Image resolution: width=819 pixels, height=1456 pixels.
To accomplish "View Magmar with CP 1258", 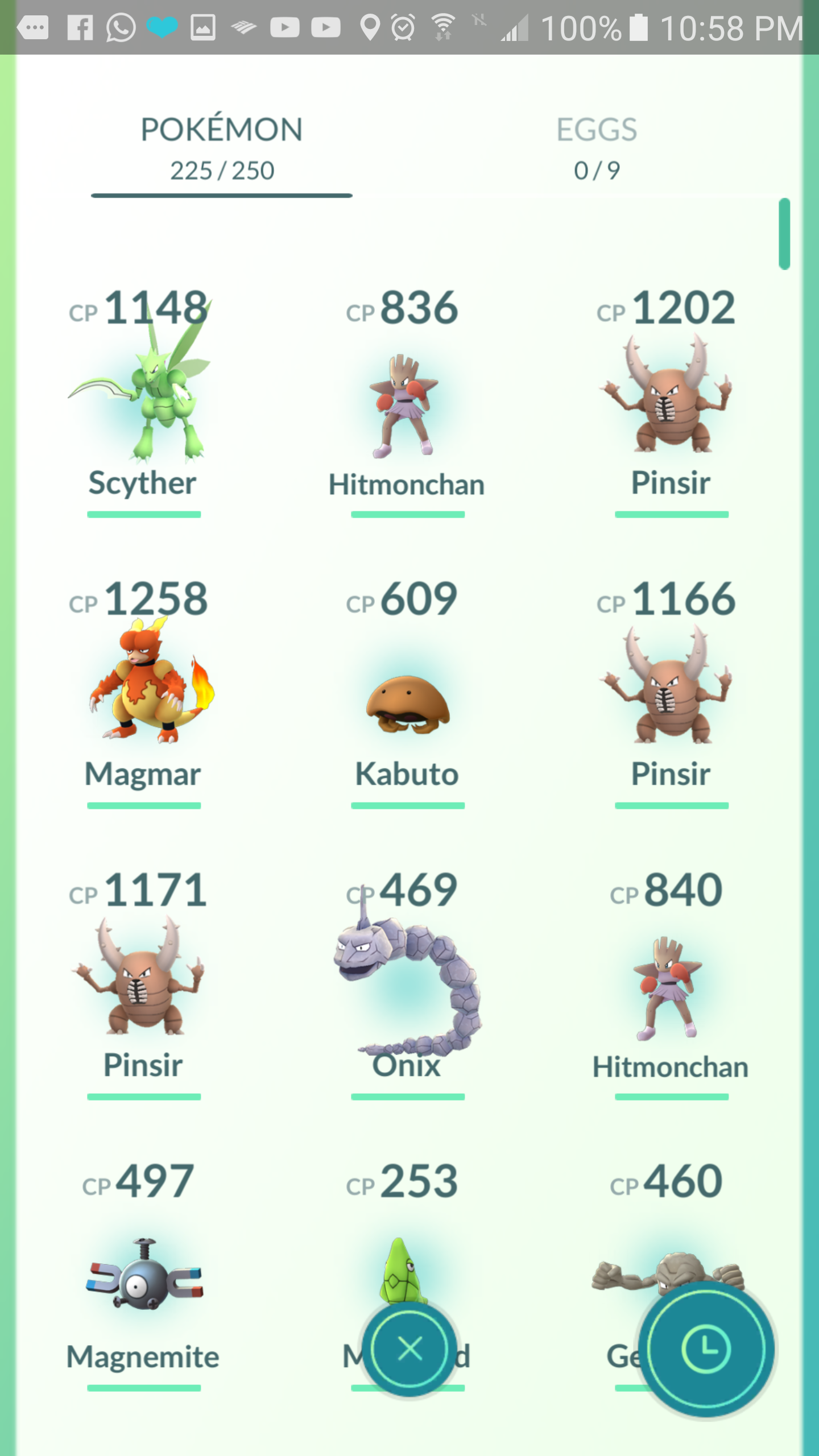I will [x=142, y=692].
